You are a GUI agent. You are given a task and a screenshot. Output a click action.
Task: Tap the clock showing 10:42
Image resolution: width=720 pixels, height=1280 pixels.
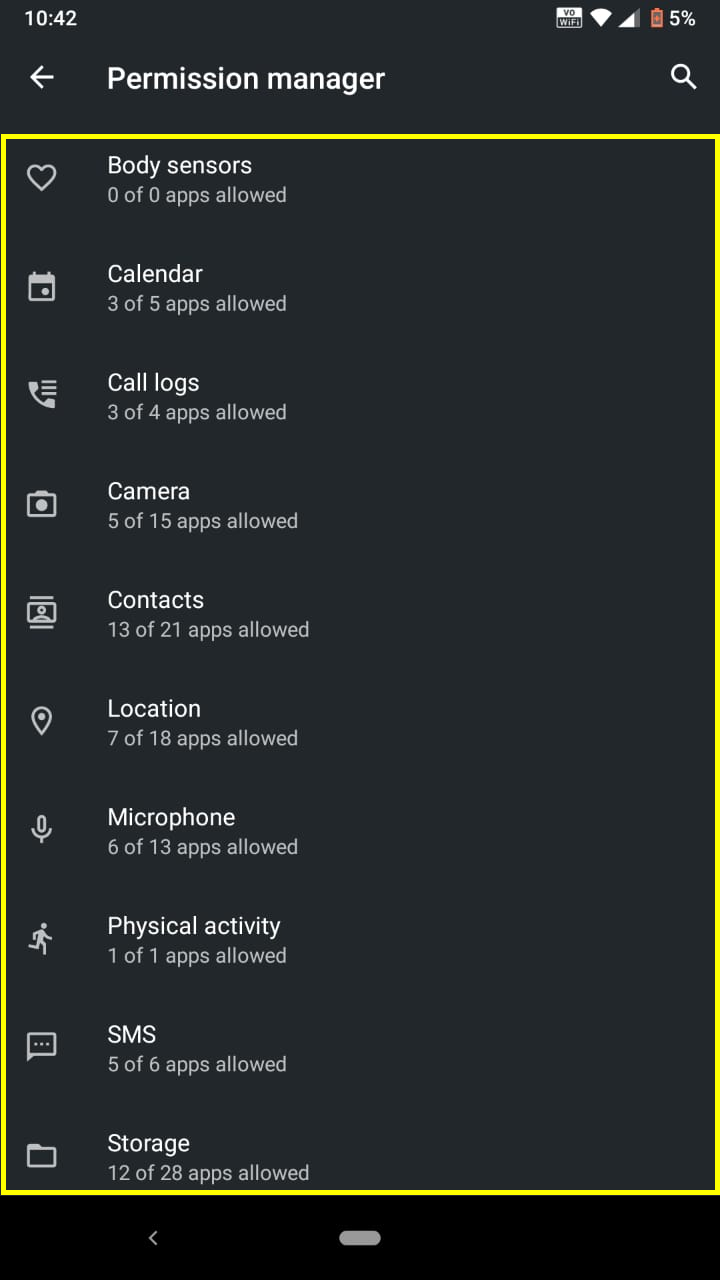click(45, 17)
